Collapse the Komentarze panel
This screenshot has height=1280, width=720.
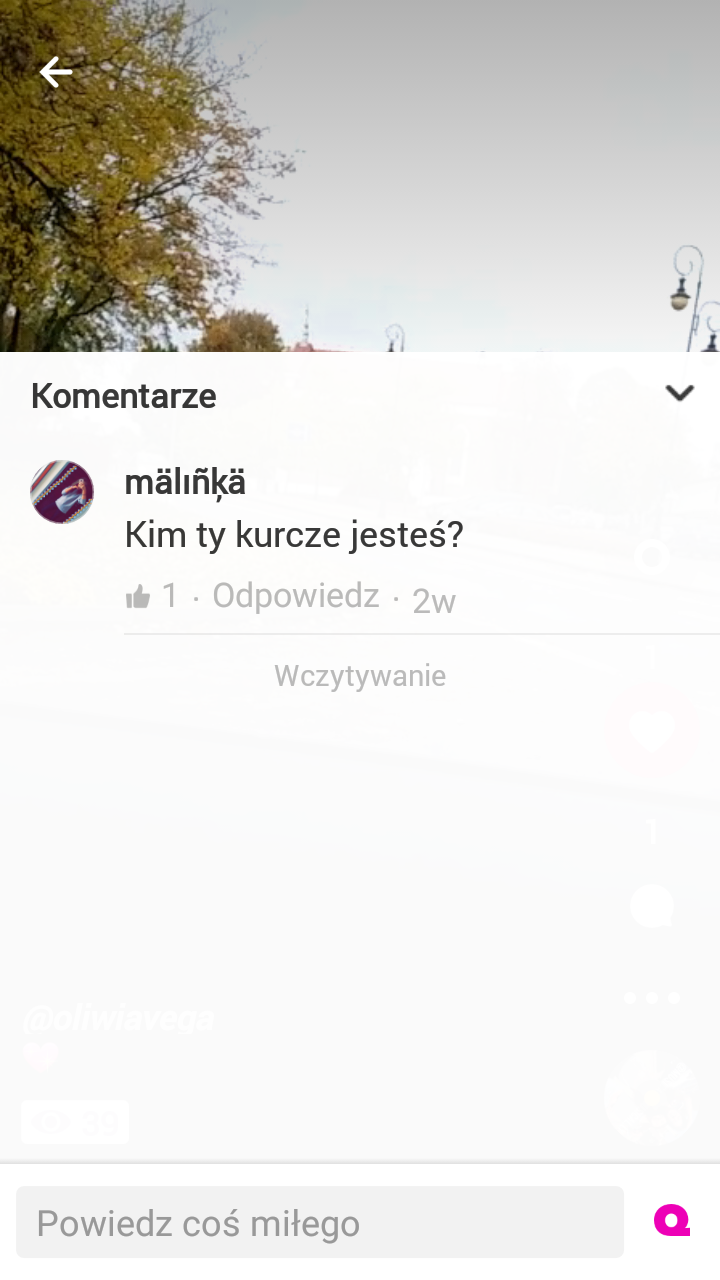(x=679, y=393)
